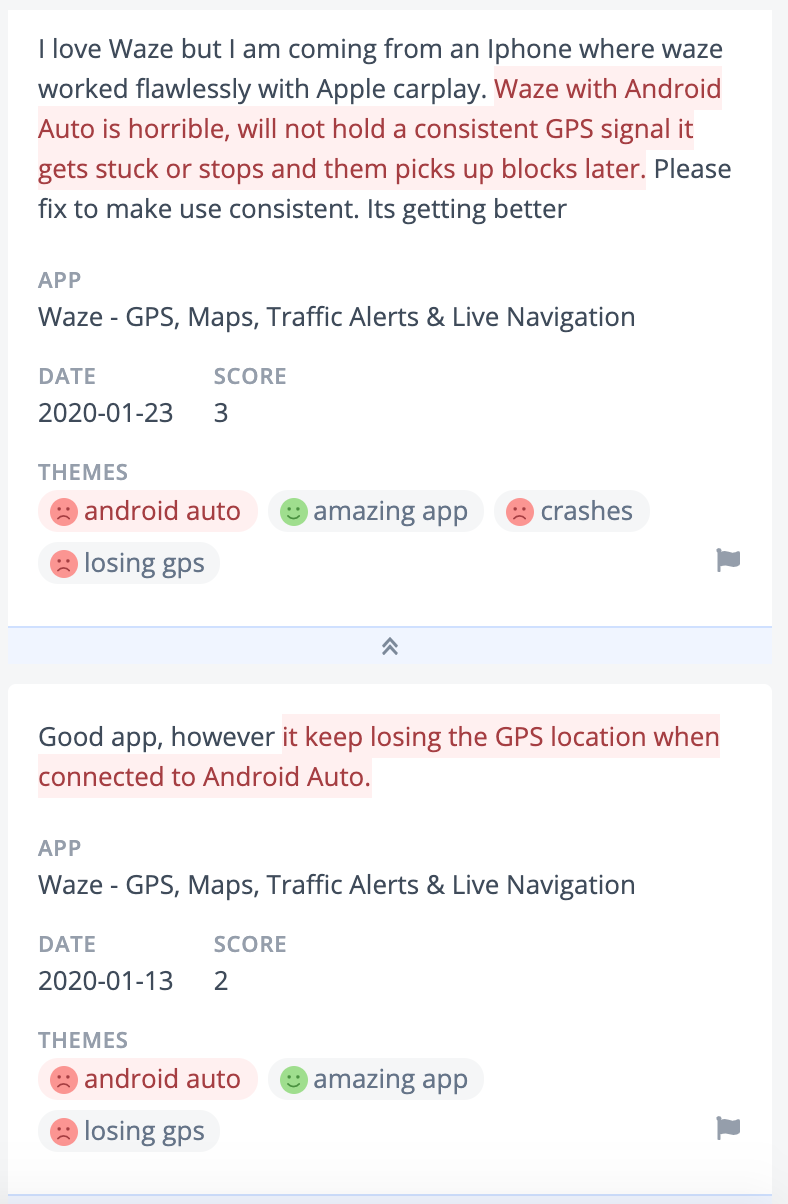Collapse the review list with the double chevron
Viewport: 788px width, 1204px height.
(389, 645)
